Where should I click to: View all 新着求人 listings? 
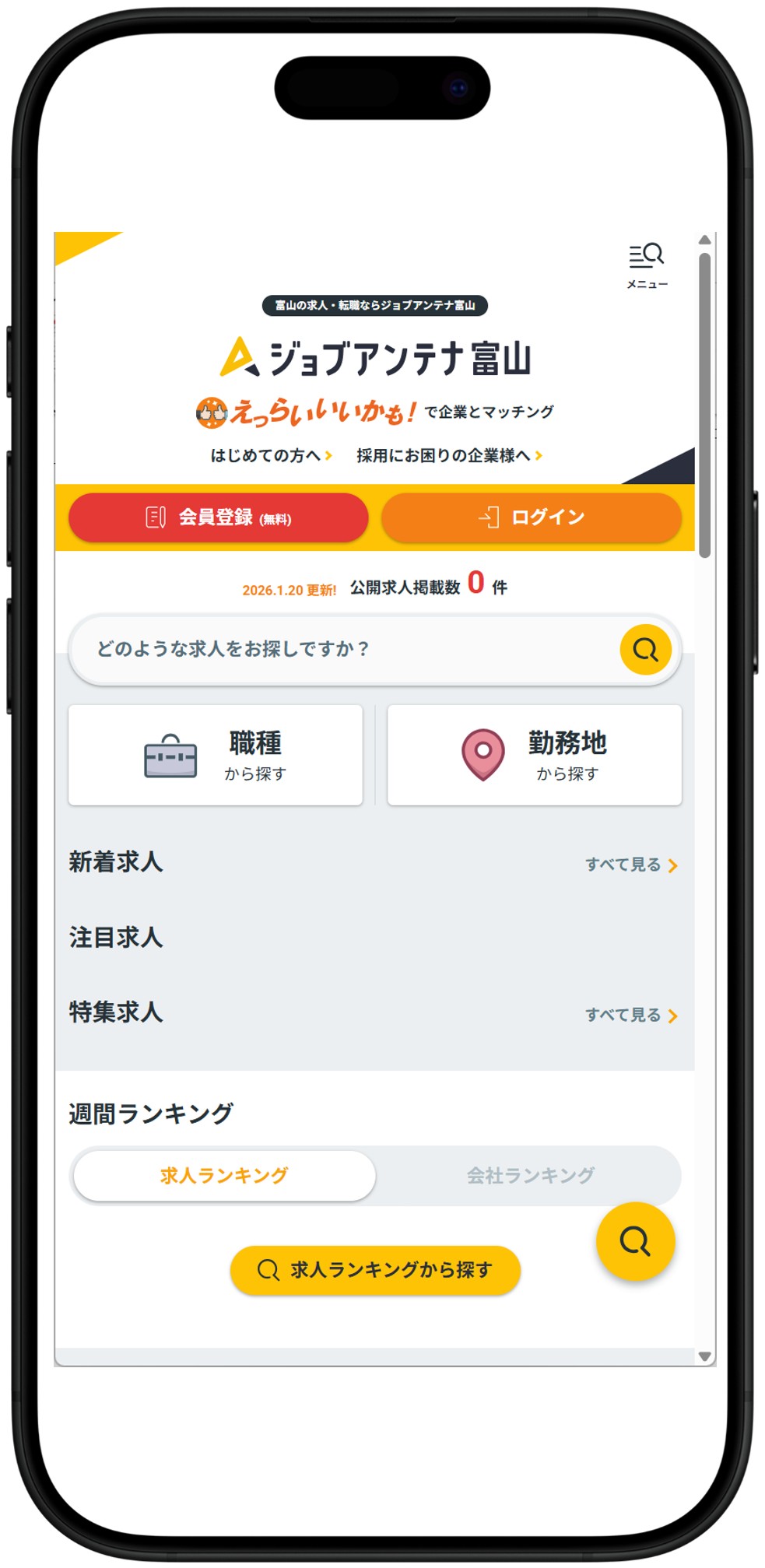tap(631, 865)
